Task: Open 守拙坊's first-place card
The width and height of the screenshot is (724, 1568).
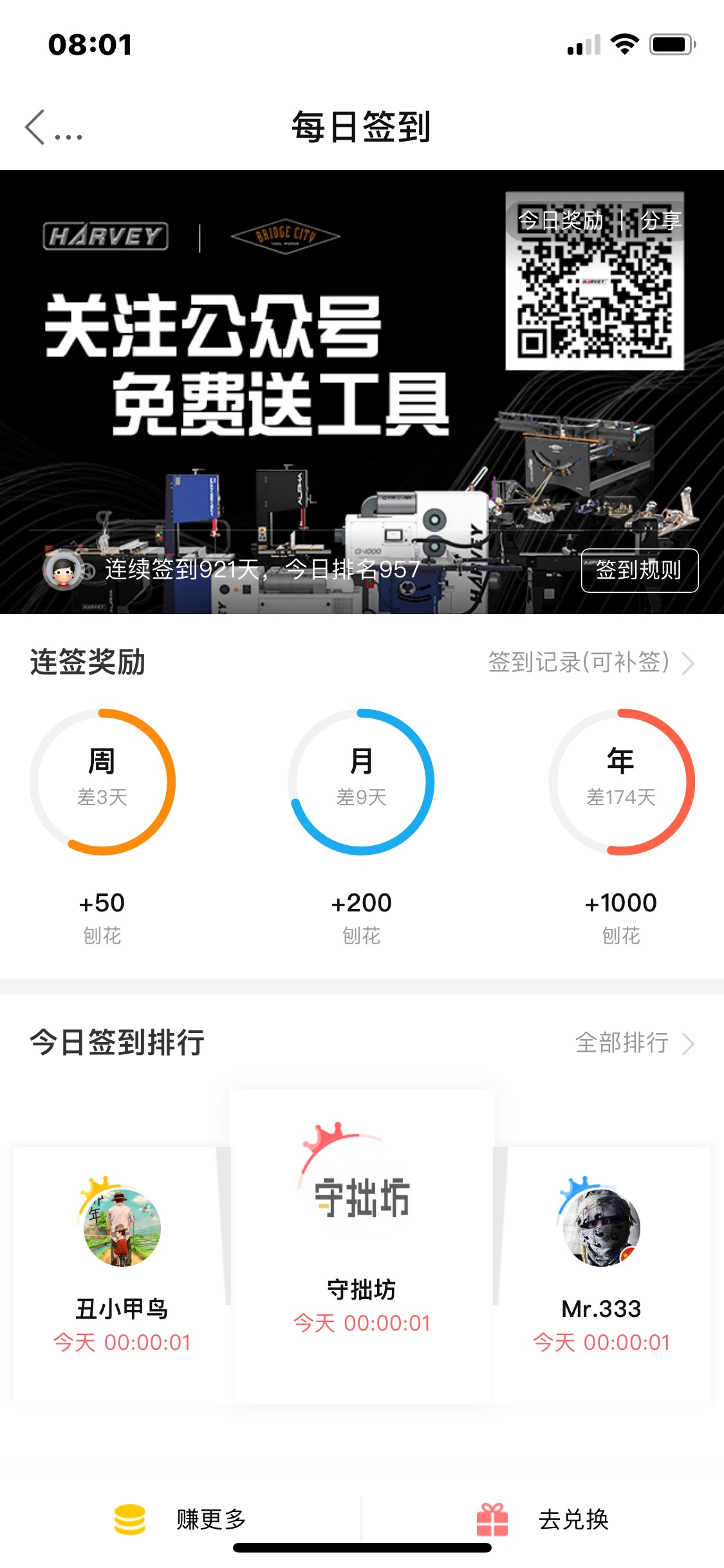Action: (x=362, y=1242)
